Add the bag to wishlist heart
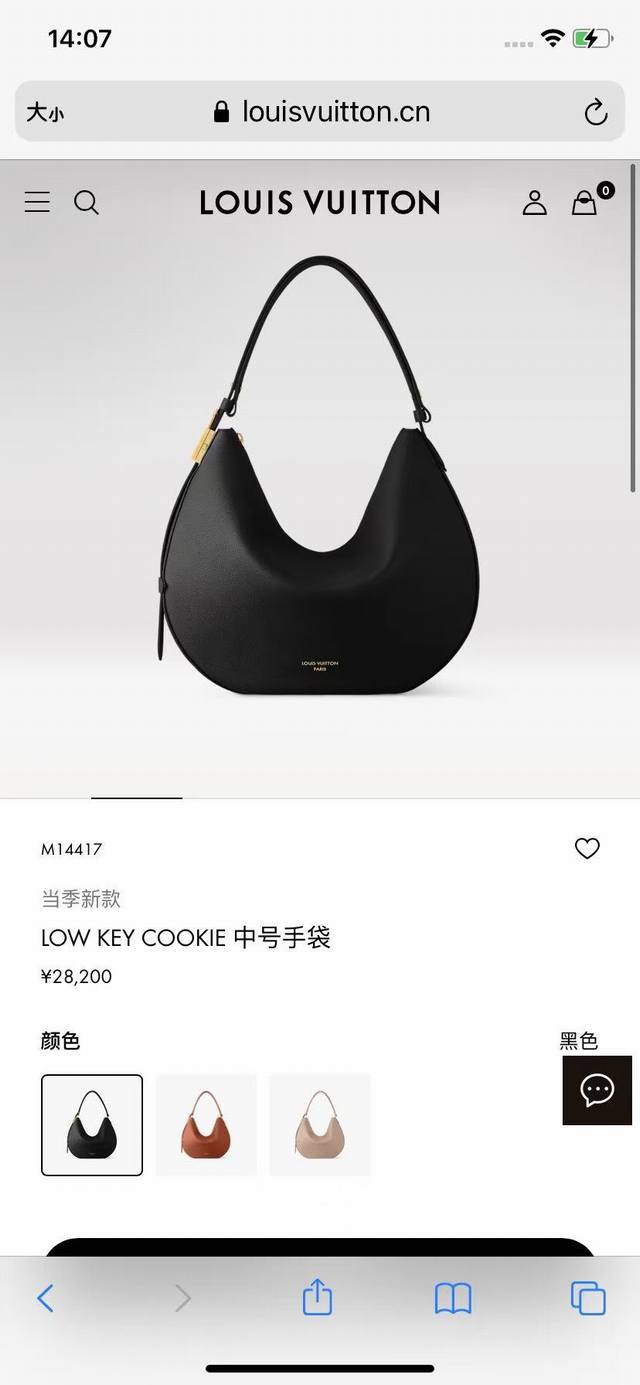The width and height of the screenshot is (640, 1385). [x=587, y=849]
